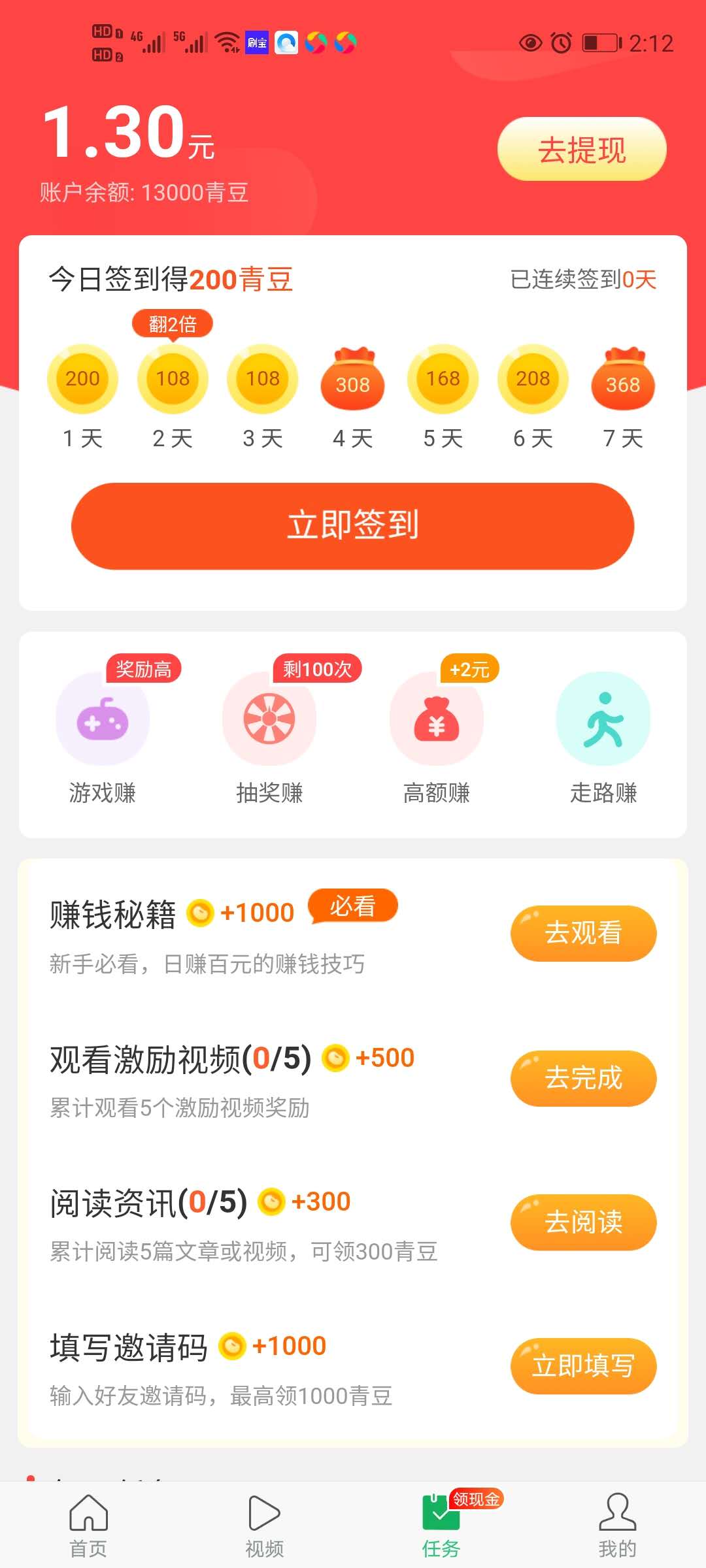The height and width of the screenshot is (1568, 706).
Task: Open 高额赚 high reward section
Action: point(437,738)
